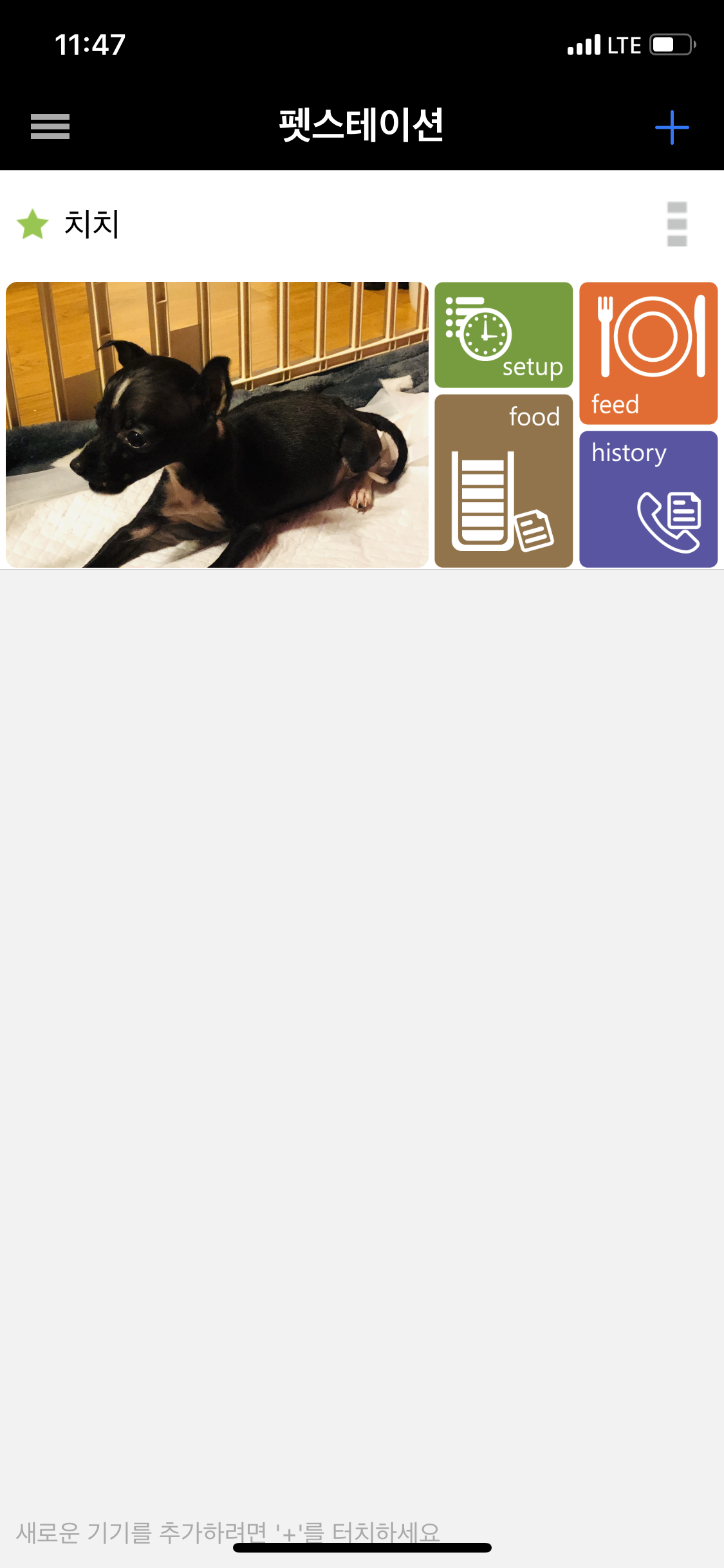Toggle favorite status for device 치치
Screen dimensions: 724x1568
(x=33, y=224)
